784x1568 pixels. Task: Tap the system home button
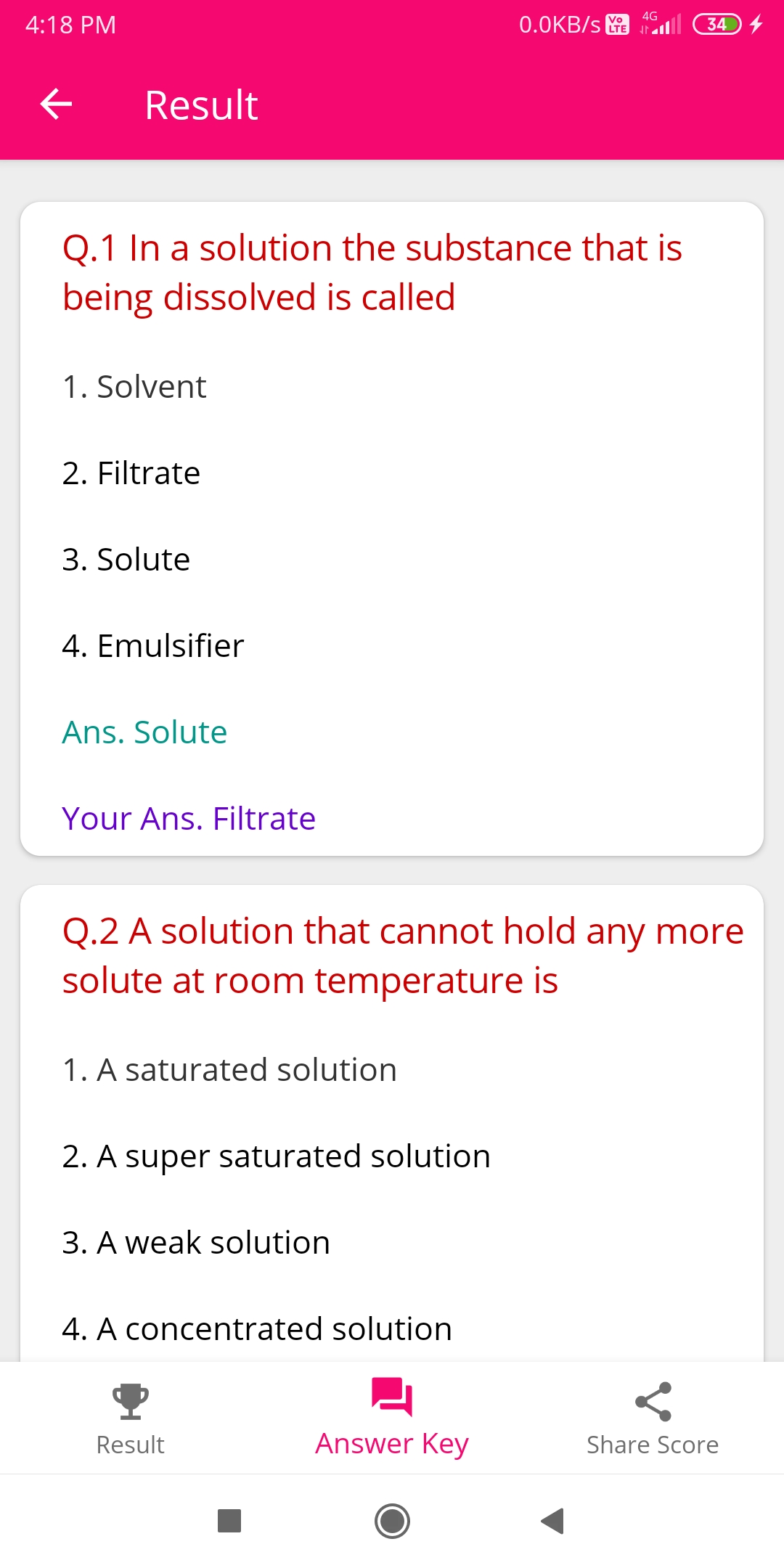(x=392, y=1521)
